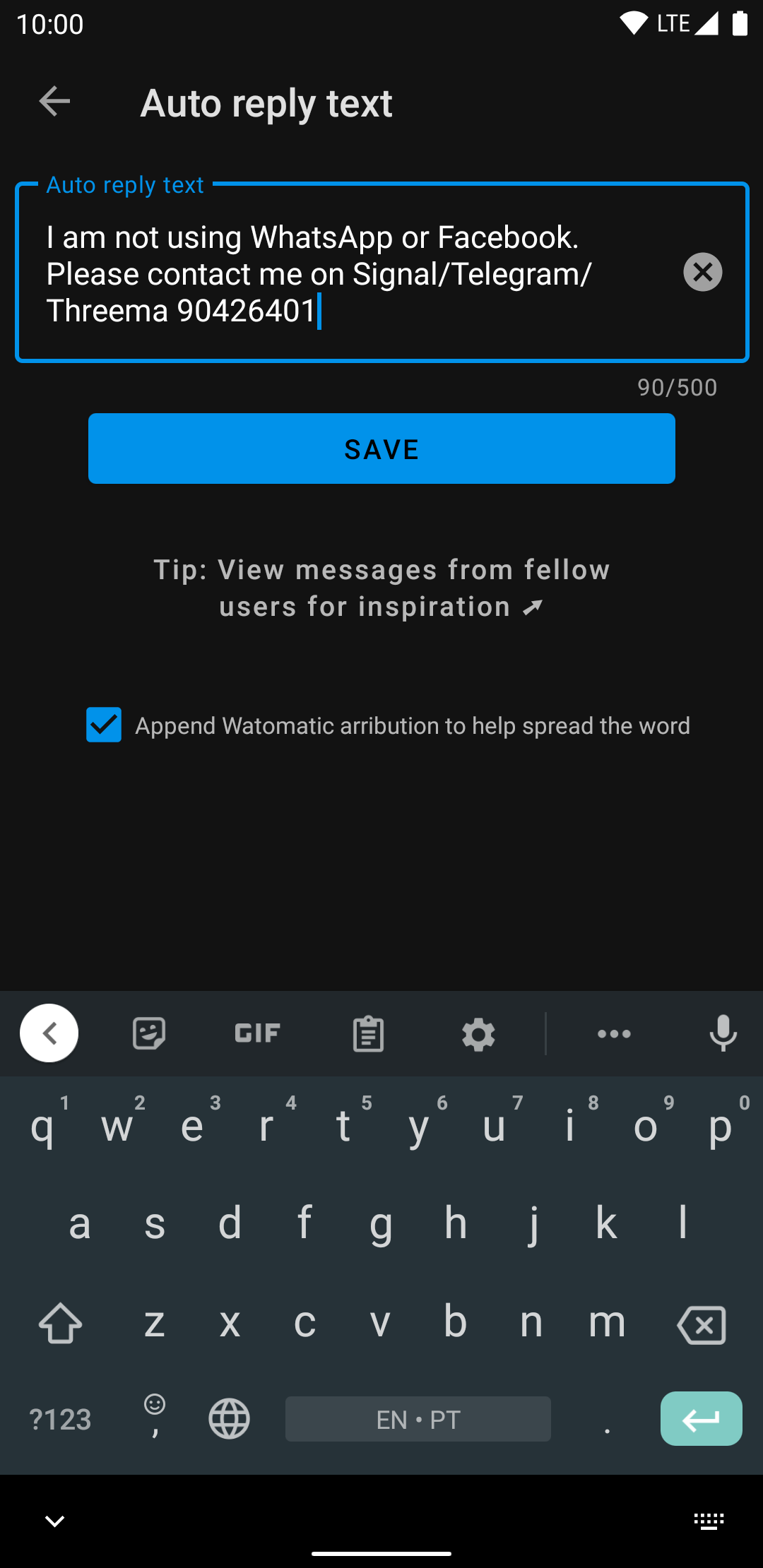Open keyboard sticker panel
Image resolution: width=763 pixels, height=1568 pixels.
pos(149,1034)
